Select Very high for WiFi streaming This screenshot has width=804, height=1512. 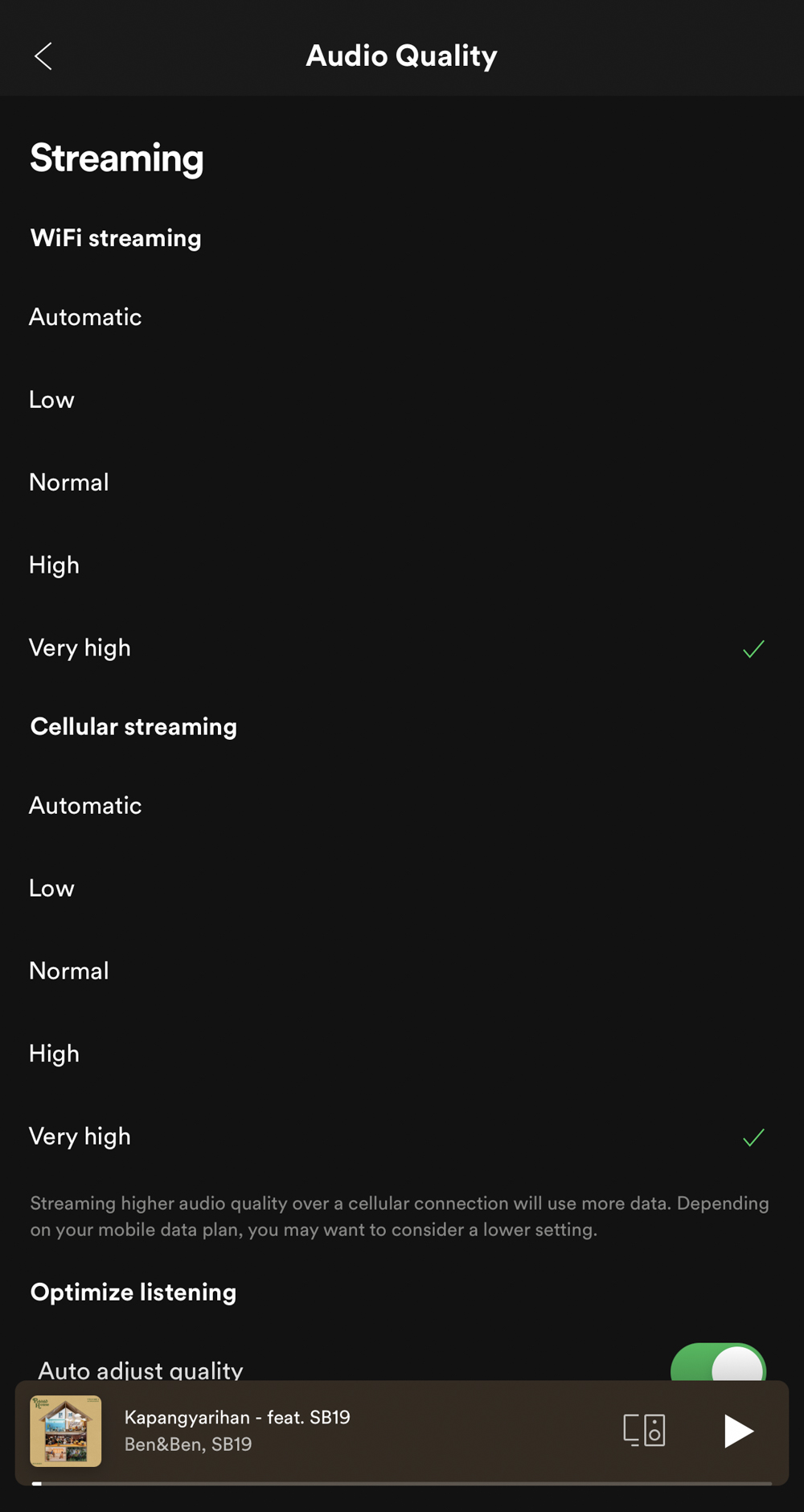pos(402,648)
